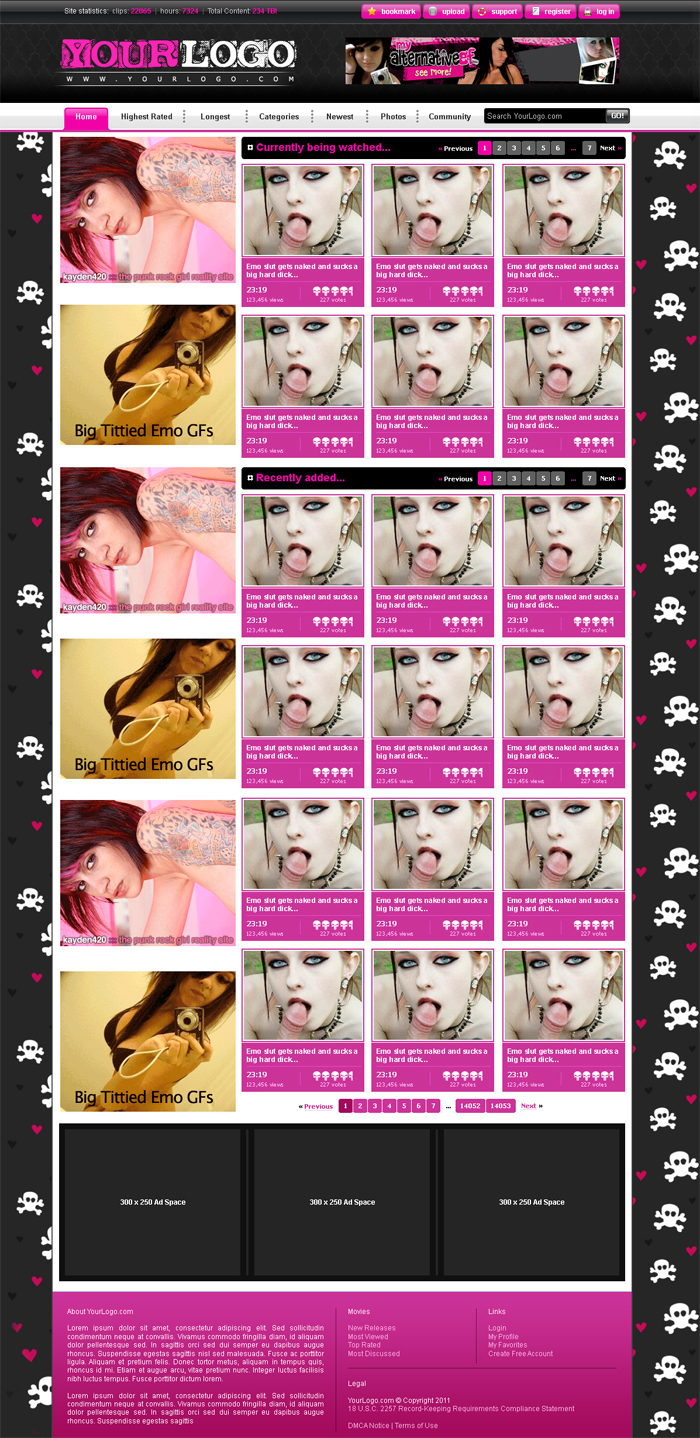Go to Next page in Currently being watched

[x=609, y=148]
